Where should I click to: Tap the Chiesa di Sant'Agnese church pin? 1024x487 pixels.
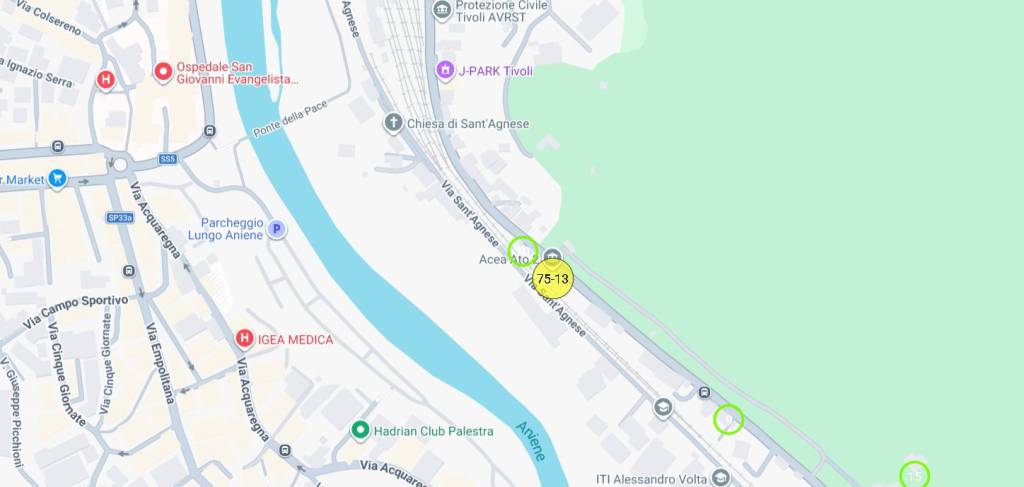point(394,123)
